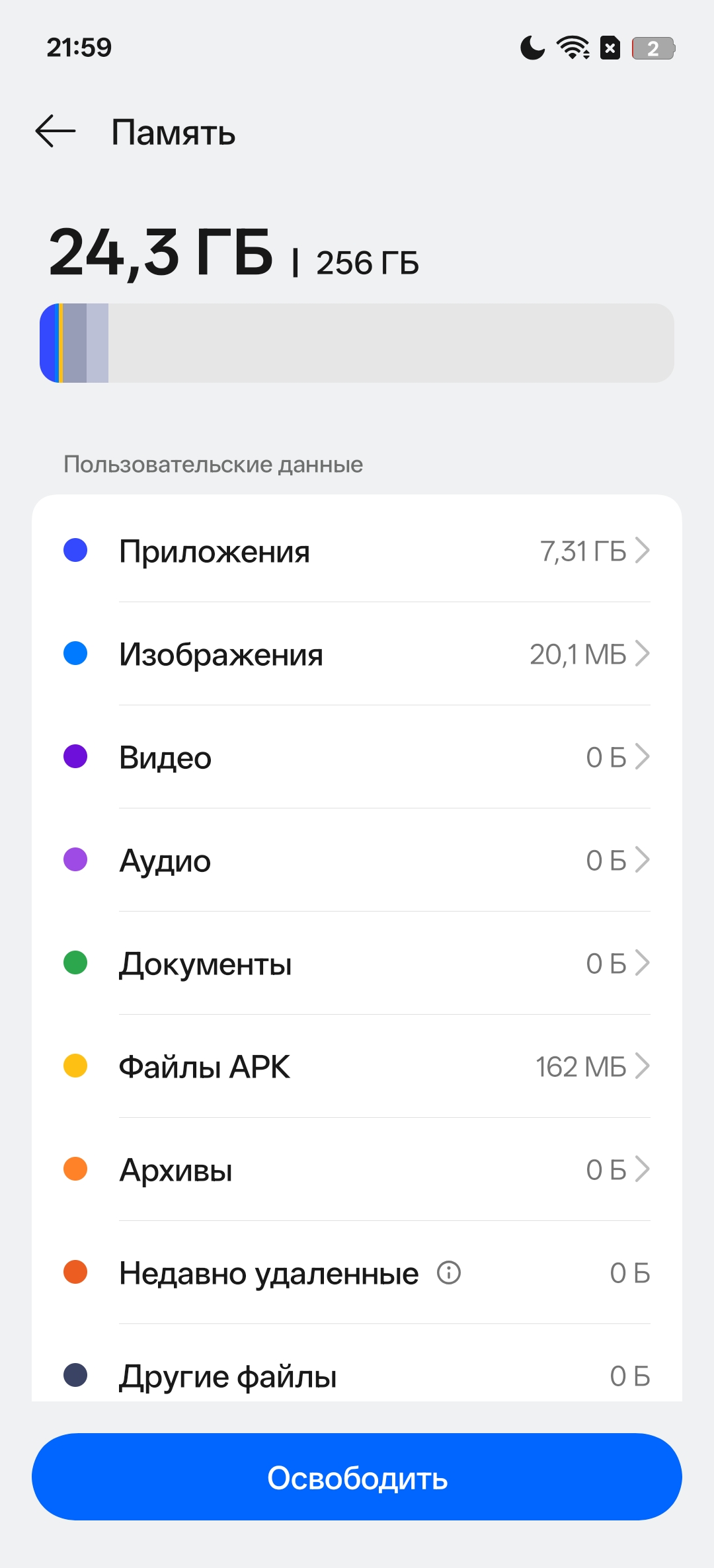
Task: Tap the Освободить button
Action: (x=357, y=1477)
